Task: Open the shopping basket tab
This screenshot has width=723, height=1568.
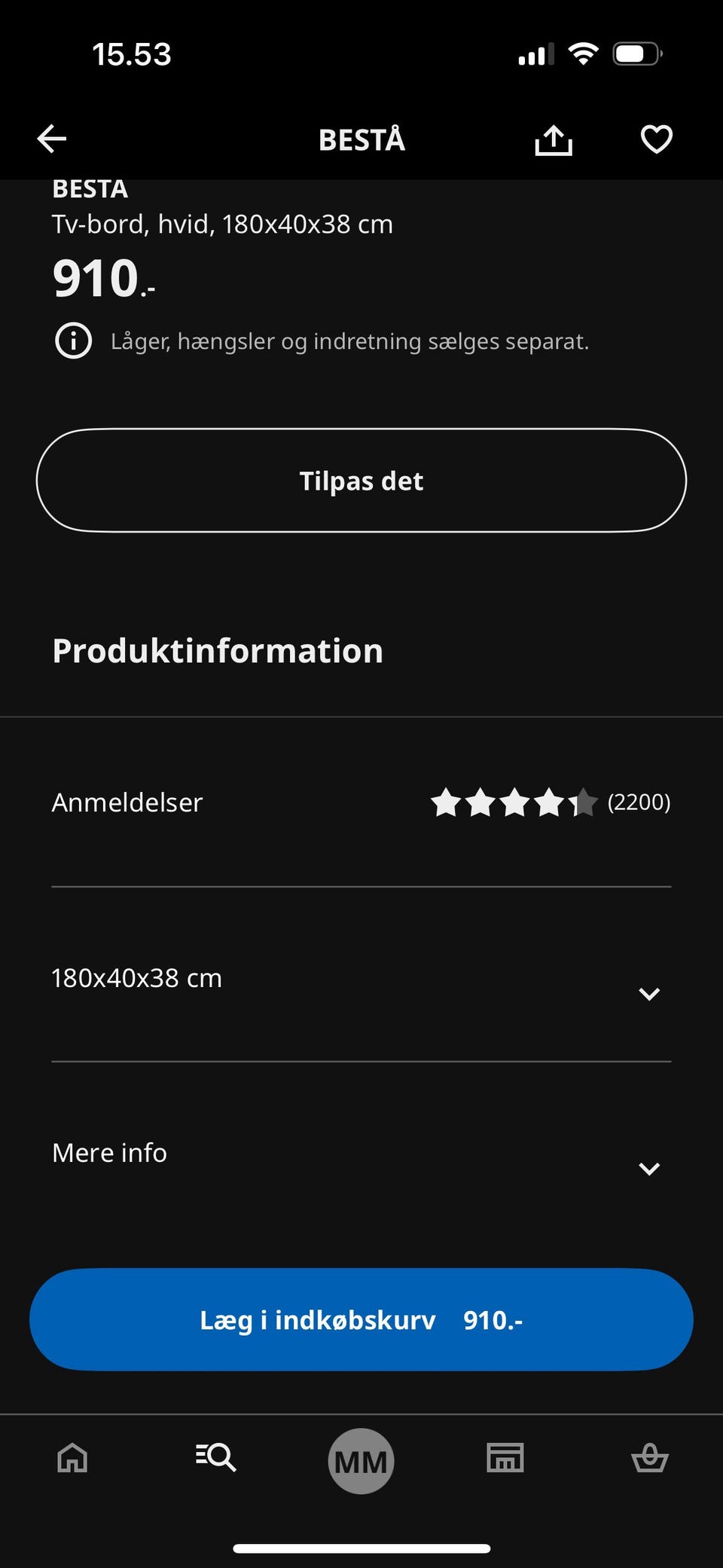Action: pos(649,1458)
